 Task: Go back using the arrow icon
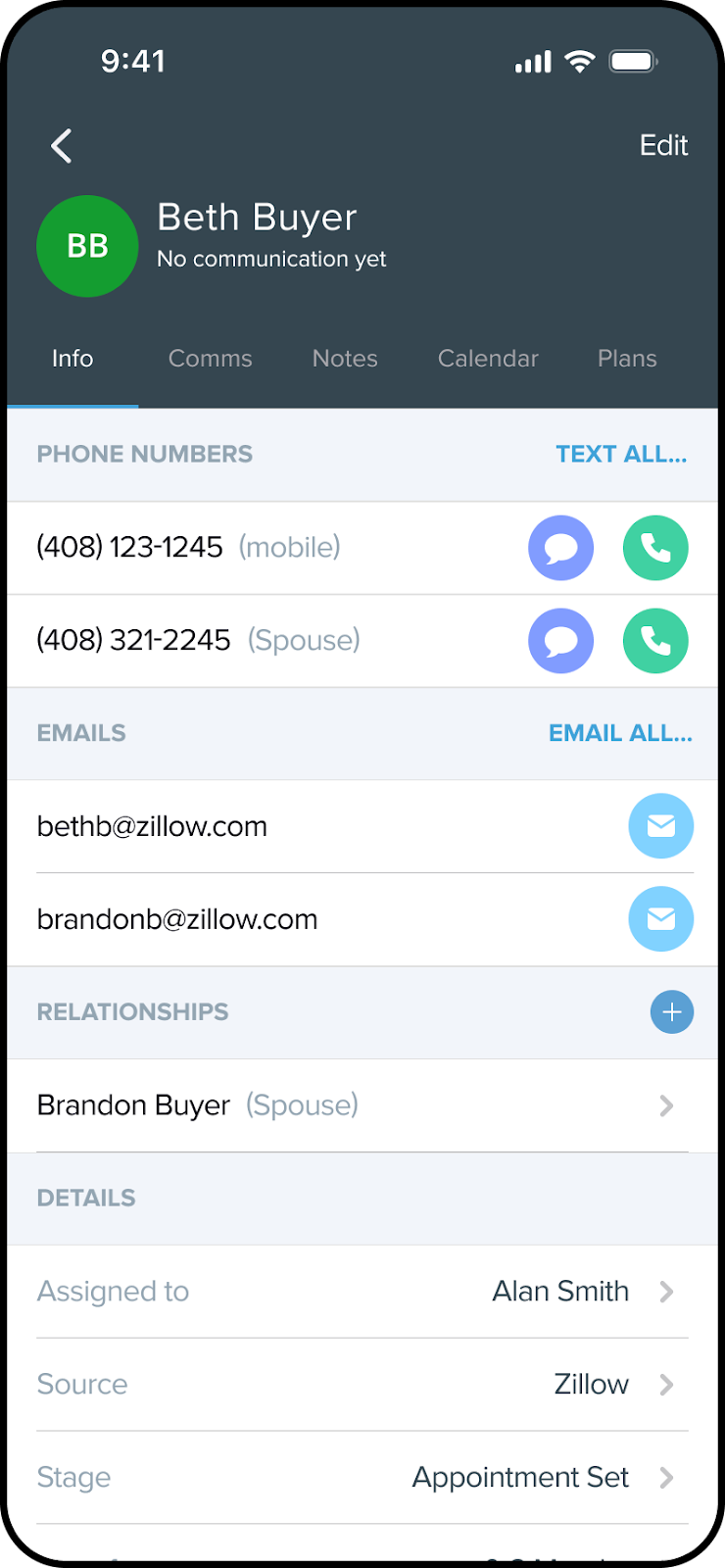click(62, 146)
